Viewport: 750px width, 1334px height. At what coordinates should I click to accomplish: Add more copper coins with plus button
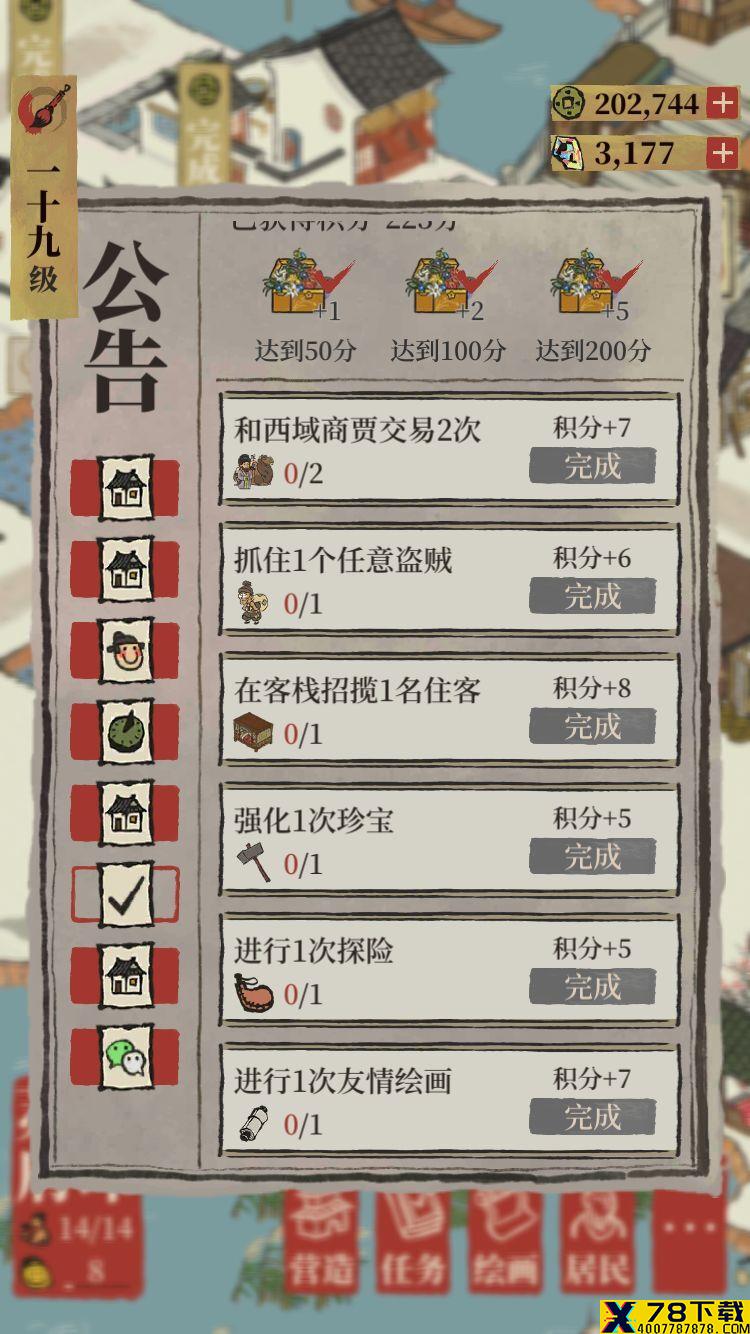722,102
